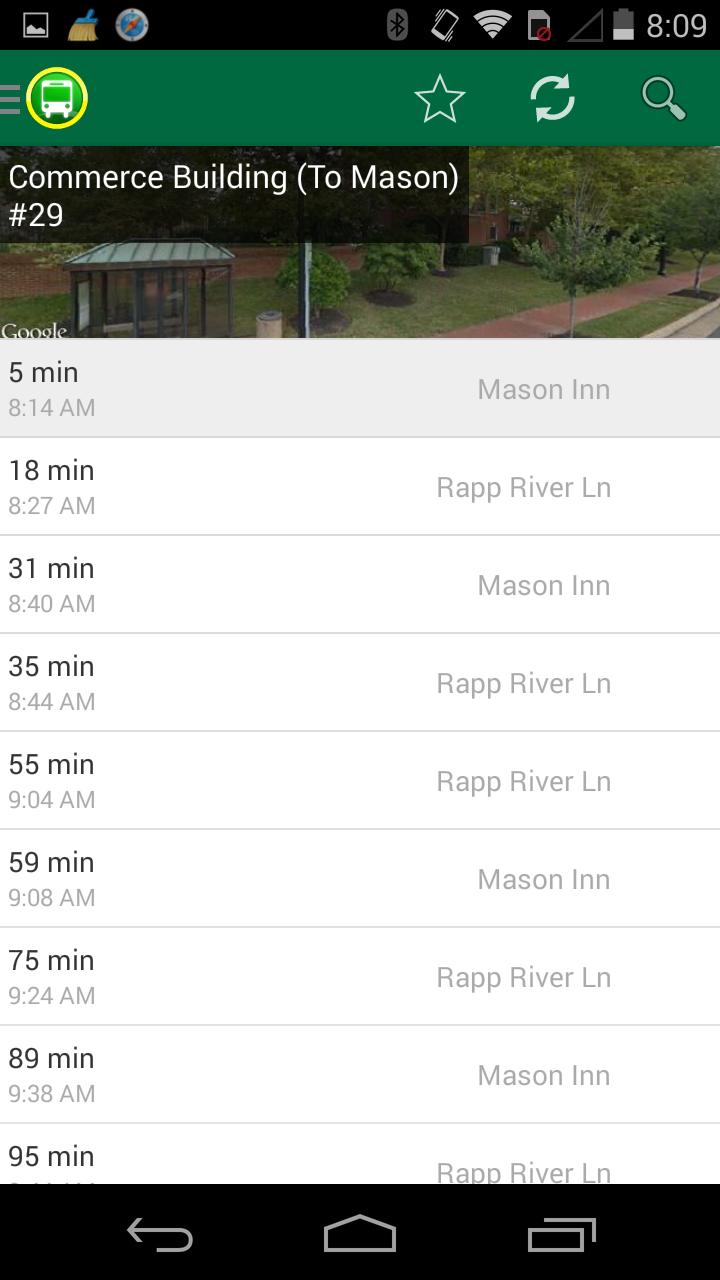The height and width of the screenshot is (1280, 720).
Task: Tap the home navigation icon
Action: pyautogui.click(x=359, y=1235)
